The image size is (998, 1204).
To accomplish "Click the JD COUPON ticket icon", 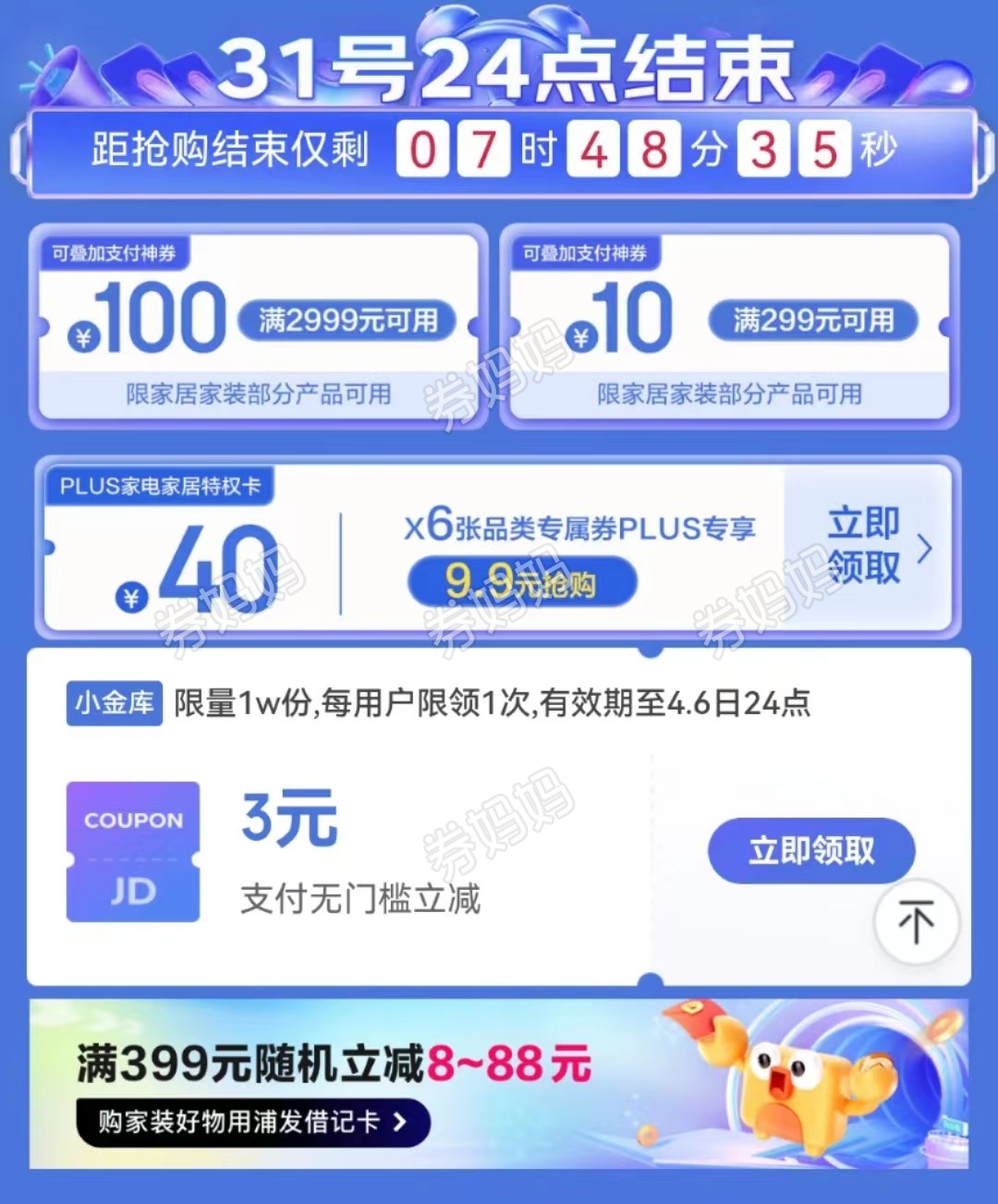I will click(132, 852).
